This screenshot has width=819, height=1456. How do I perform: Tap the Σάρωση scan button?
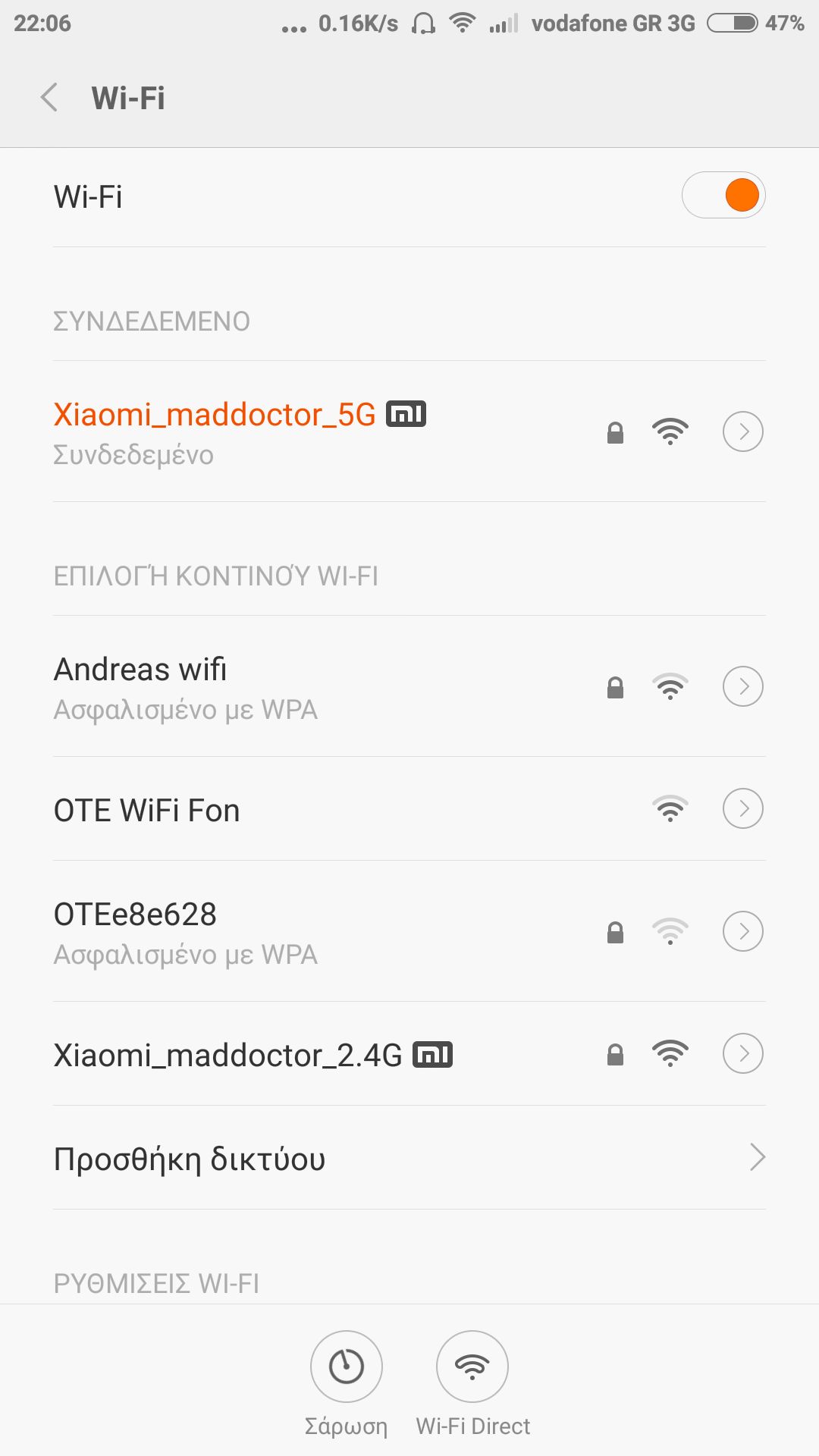pos(347,1367)
